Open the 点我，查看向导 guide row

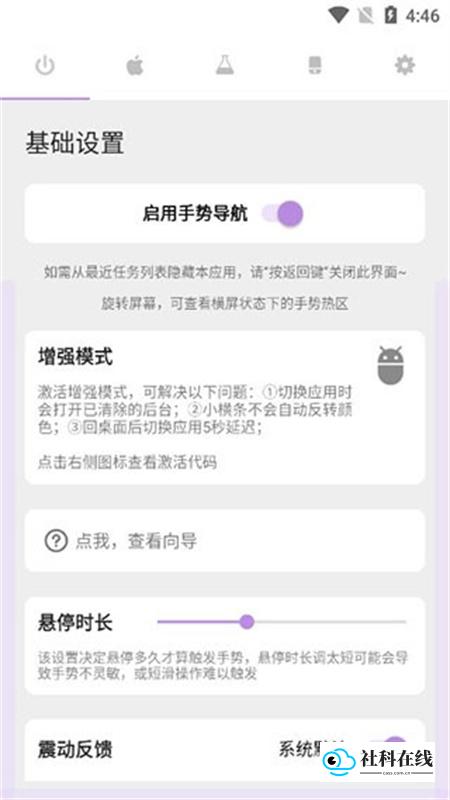point(224,541)
